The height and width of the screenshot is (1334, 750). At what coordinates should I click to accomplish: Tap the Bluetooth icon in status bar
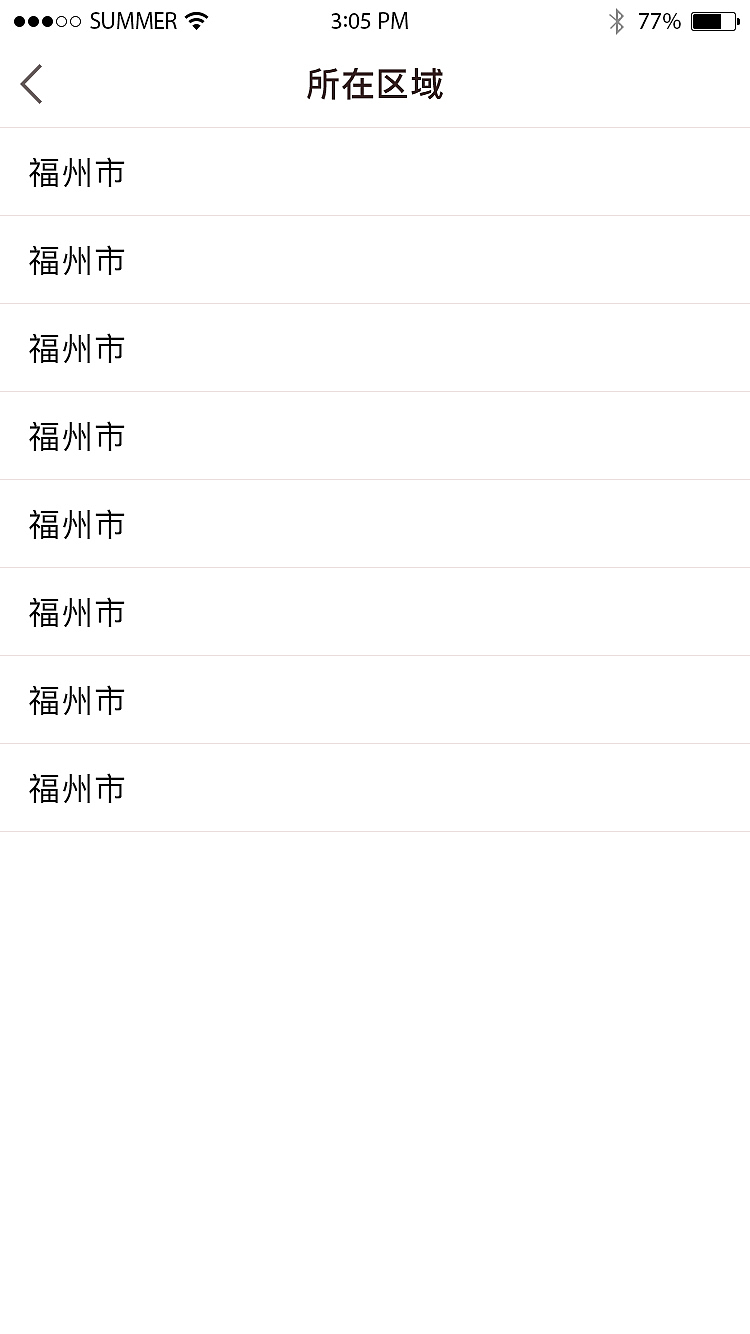617,20
